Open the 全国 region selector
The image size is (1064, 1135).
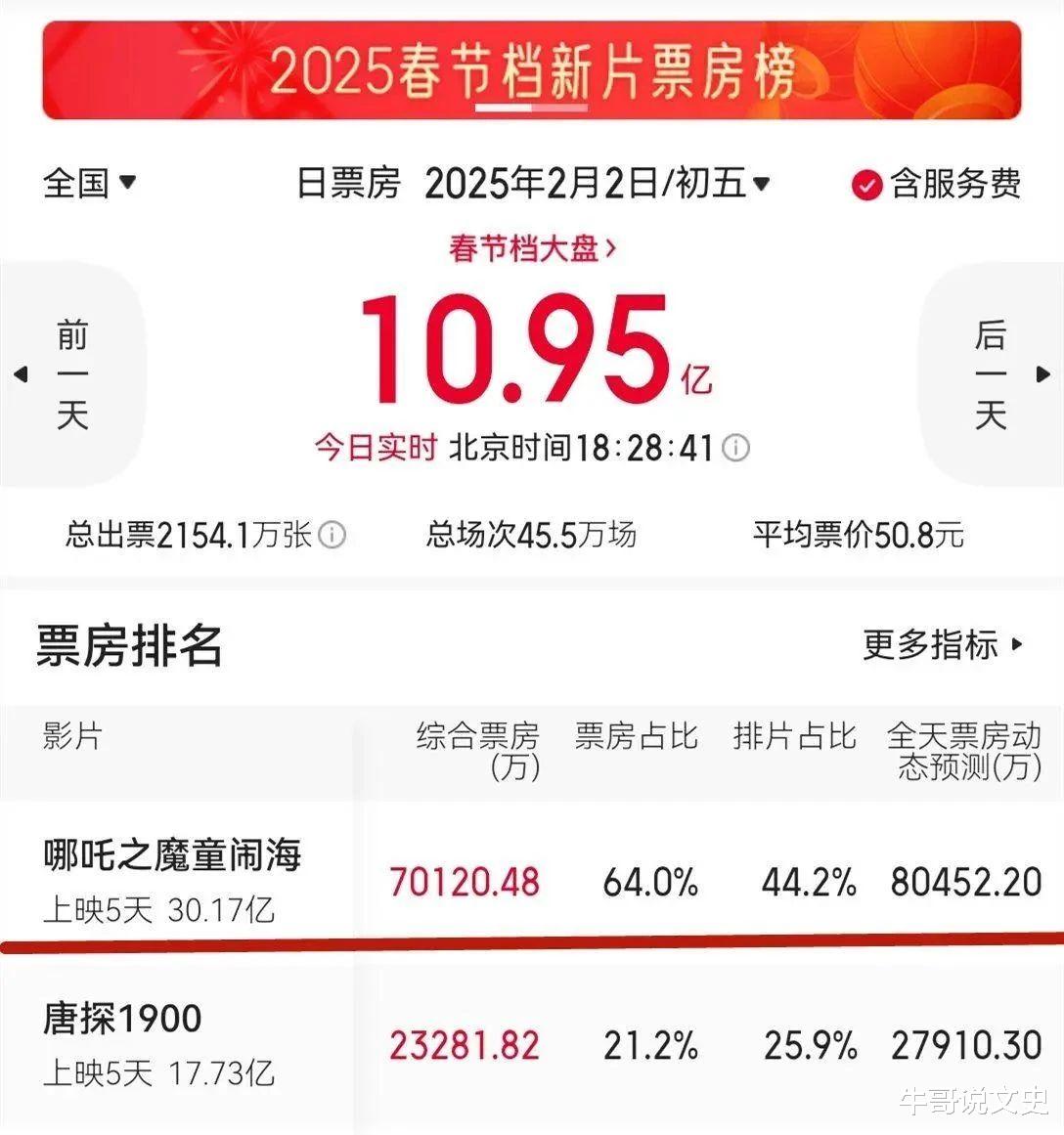[x=88, y=182]
